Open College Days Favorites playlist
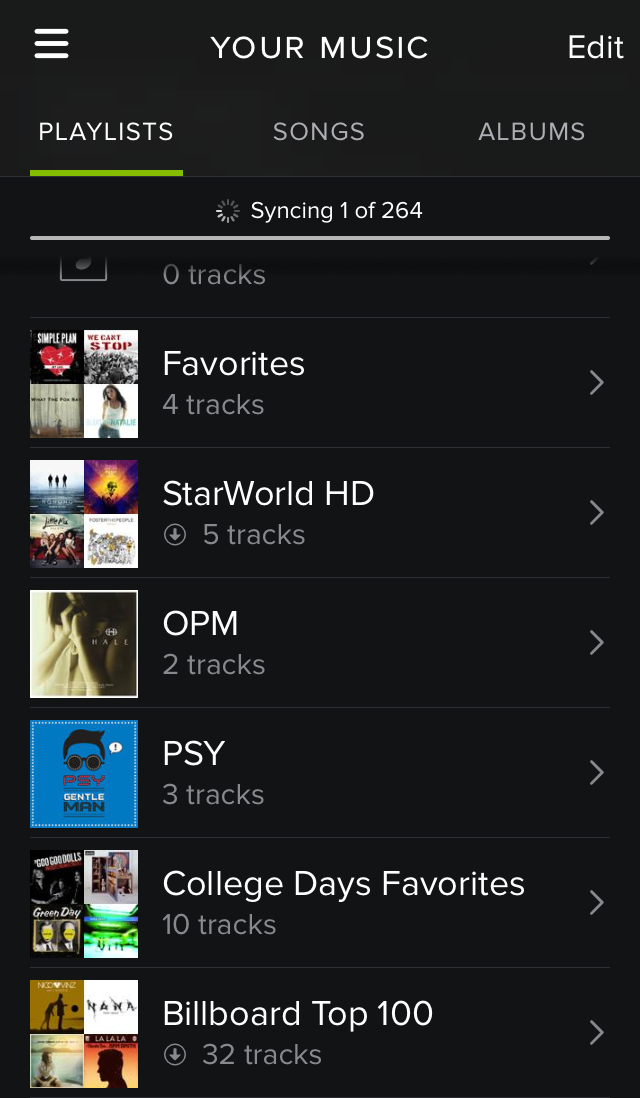 click(320, 903)
